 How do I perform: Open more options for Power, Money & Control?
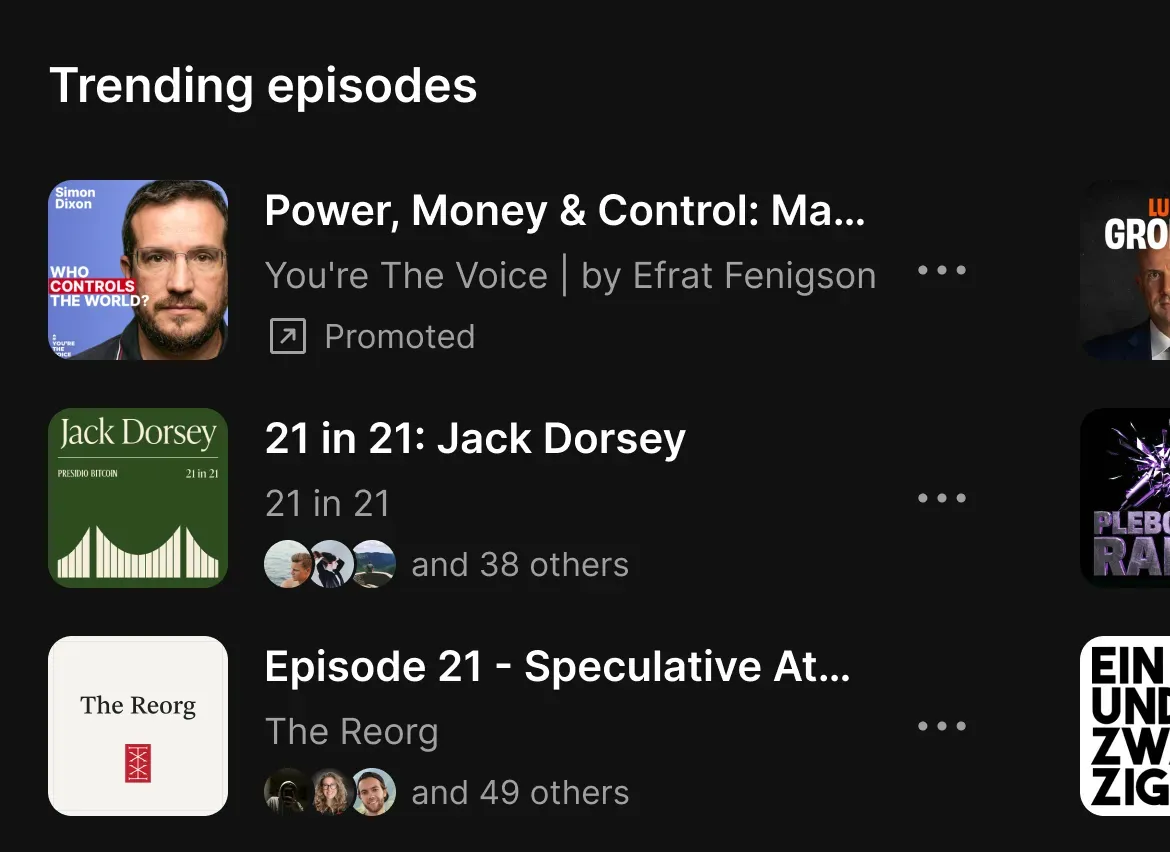pos(941,271)
